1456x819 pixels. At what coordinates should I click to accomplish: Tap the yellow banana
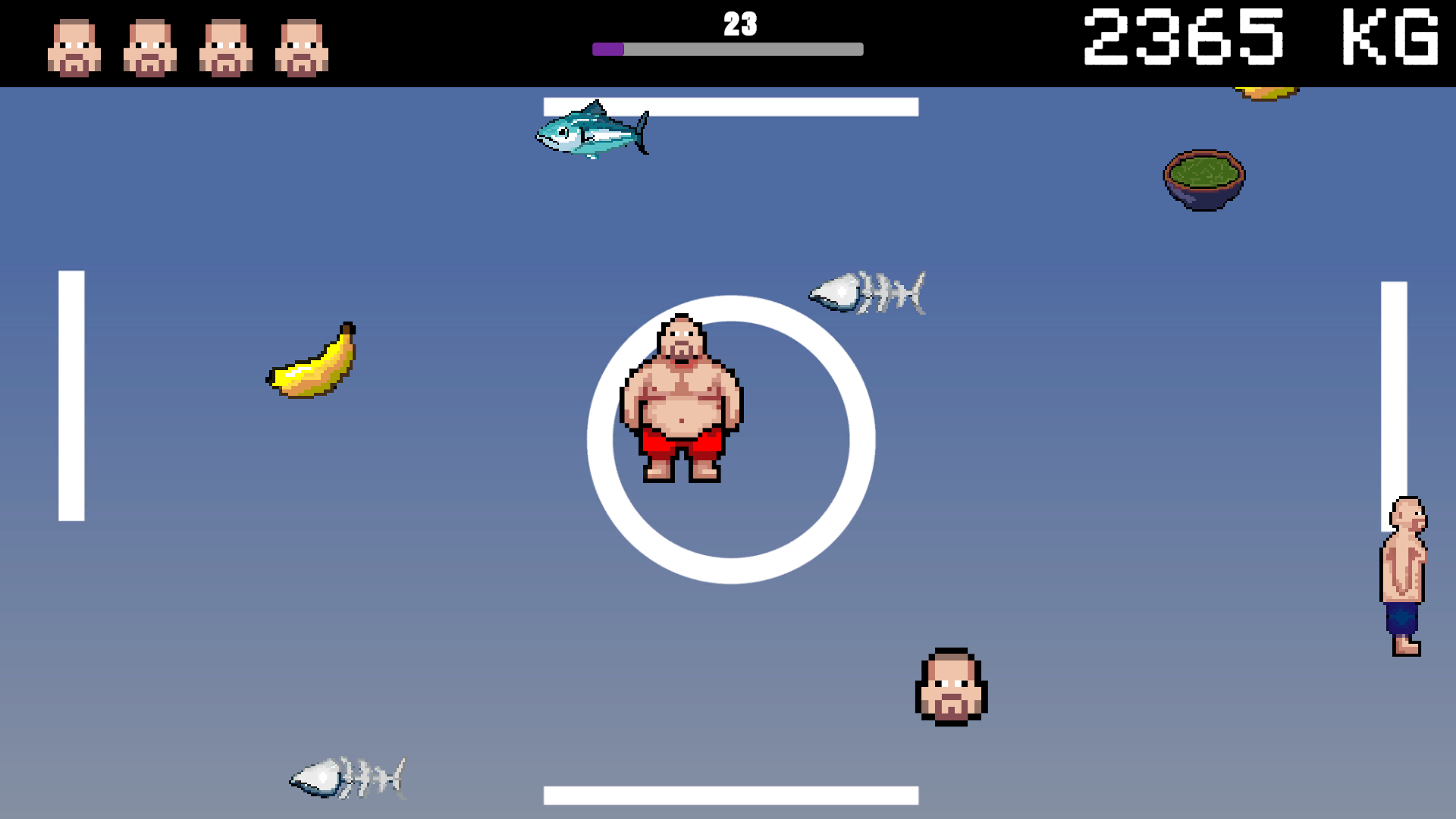pos(313,364)
